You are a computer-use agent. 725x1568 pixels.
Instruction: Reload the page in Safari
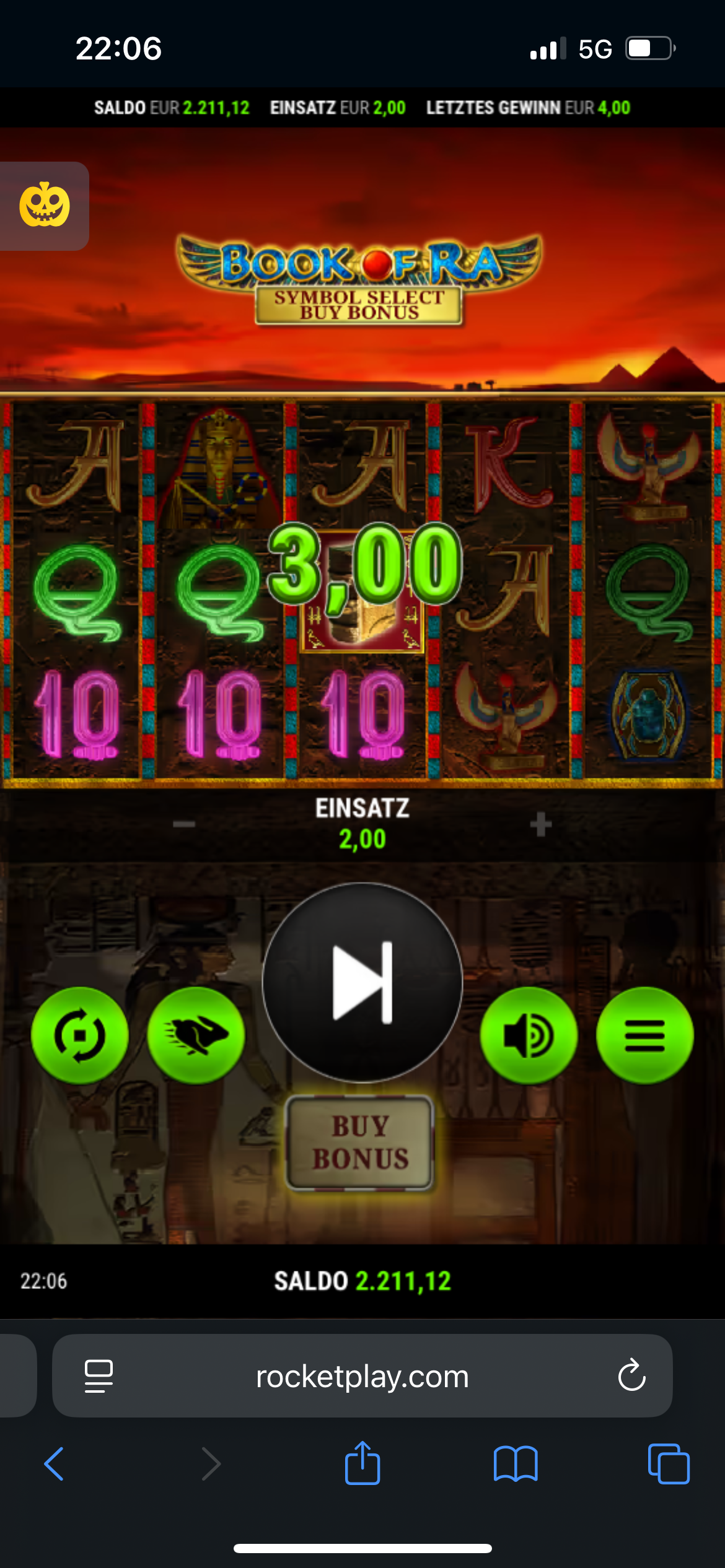[x=631, y=1376]
